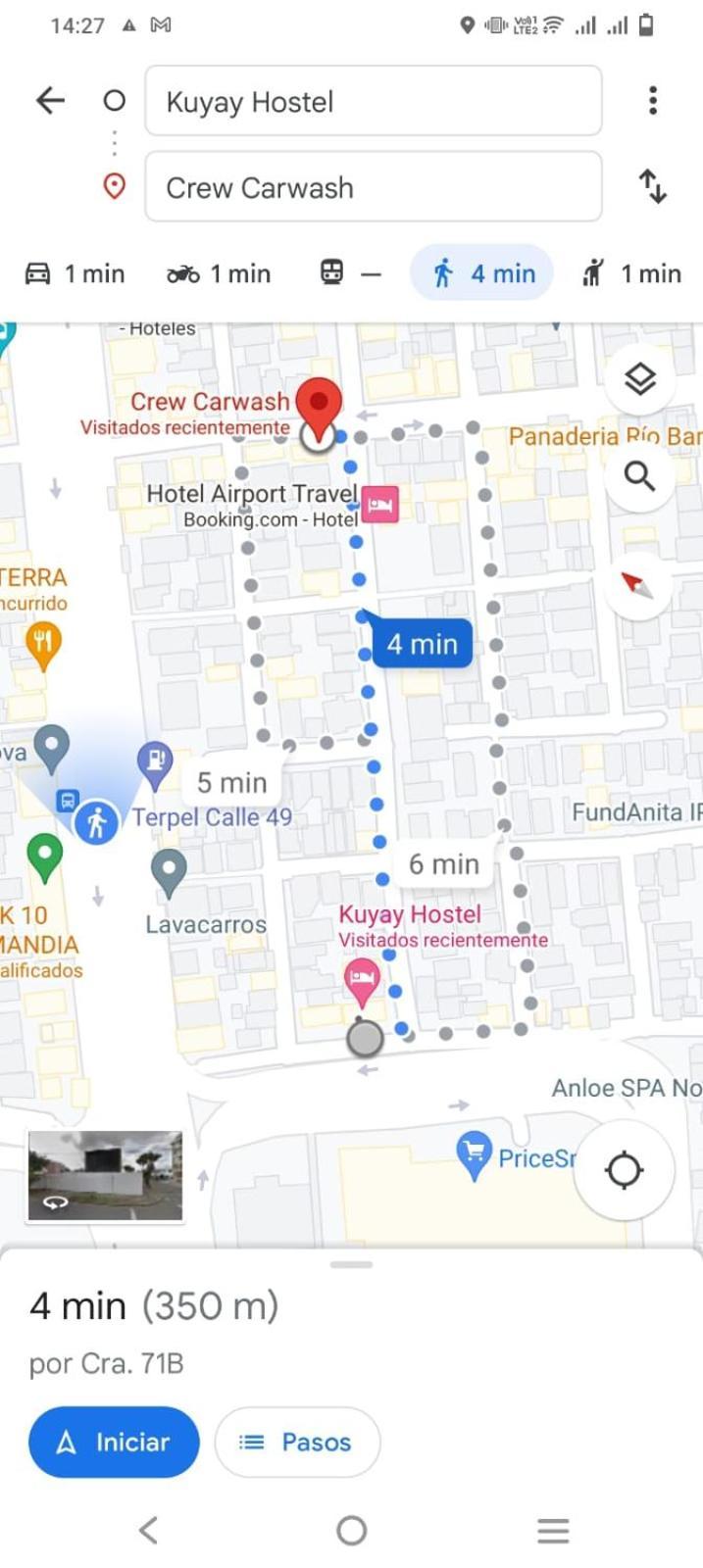Open the Street View thumbnail
703x1568 pixels.
tap(105, 1175)
